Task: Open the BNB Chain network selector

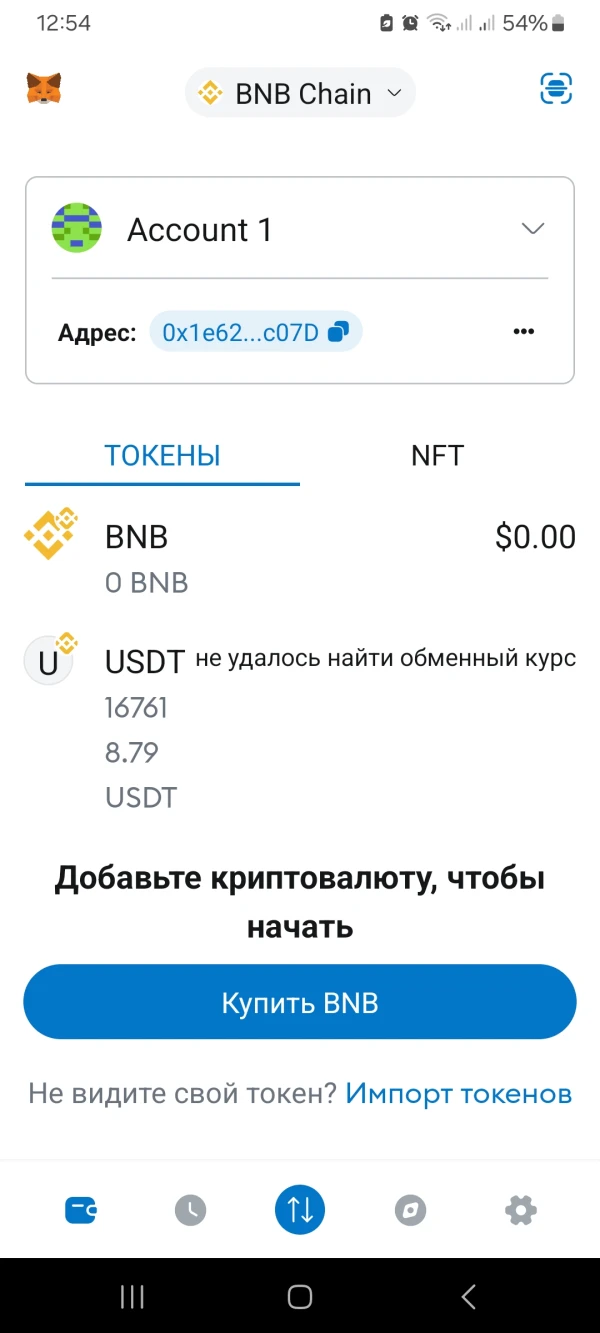Action: click(x=300, y=94)
